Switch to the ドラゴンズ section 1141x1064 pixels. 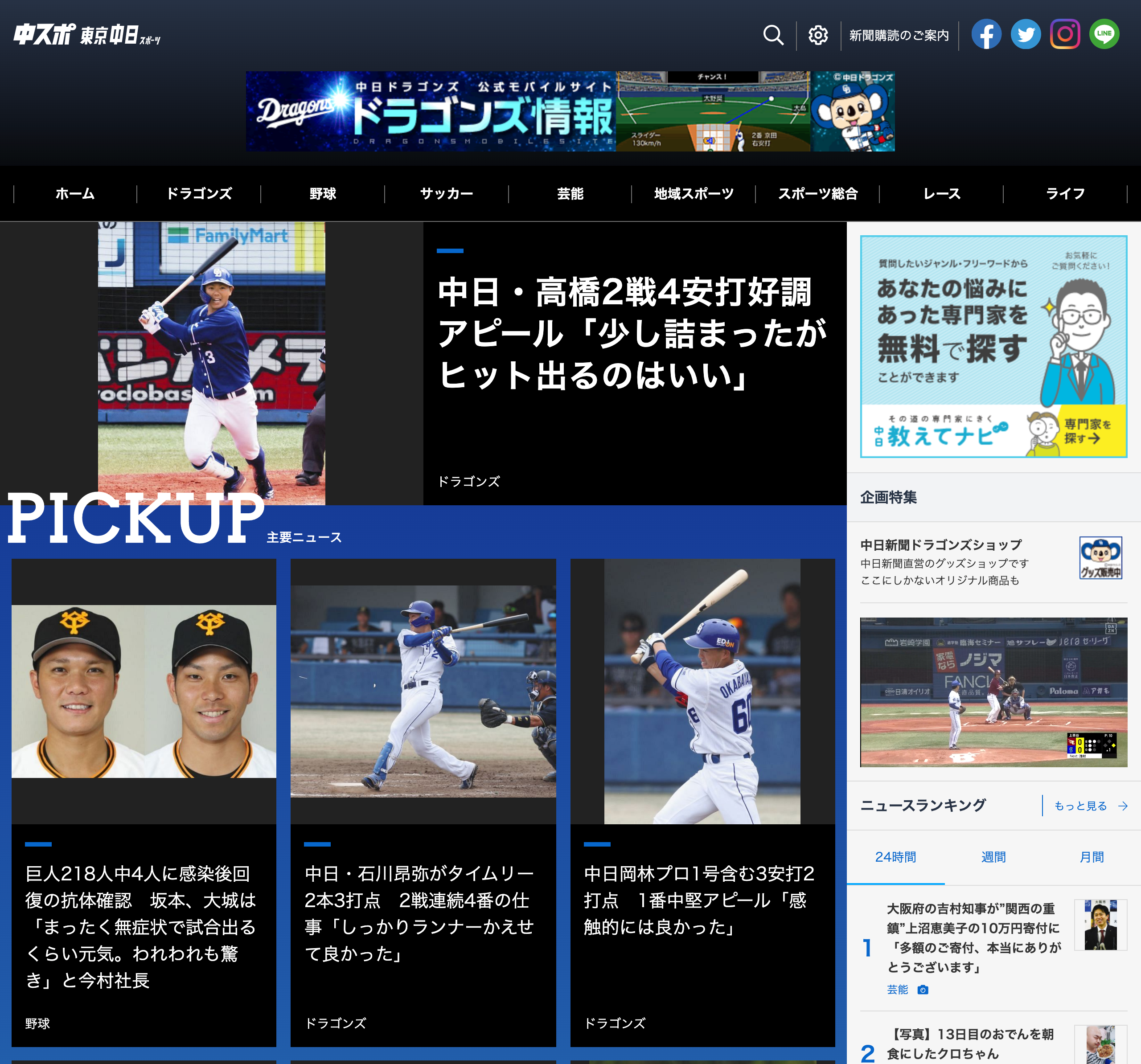click(x=199, y=194)
